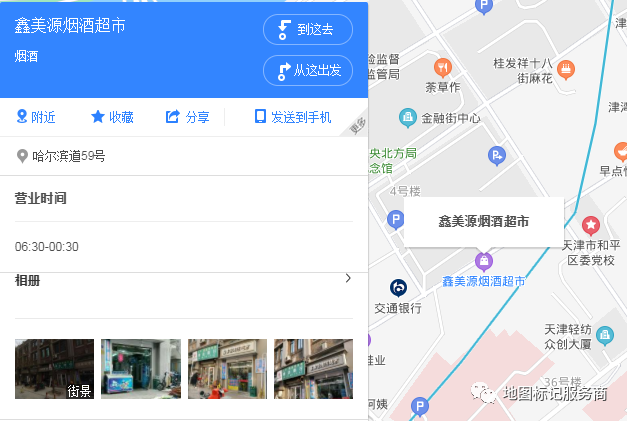Select the 鑫美源烟酒超市 marker on the map
The height and width of the screenshot is (421, 627).
[484, 262]
